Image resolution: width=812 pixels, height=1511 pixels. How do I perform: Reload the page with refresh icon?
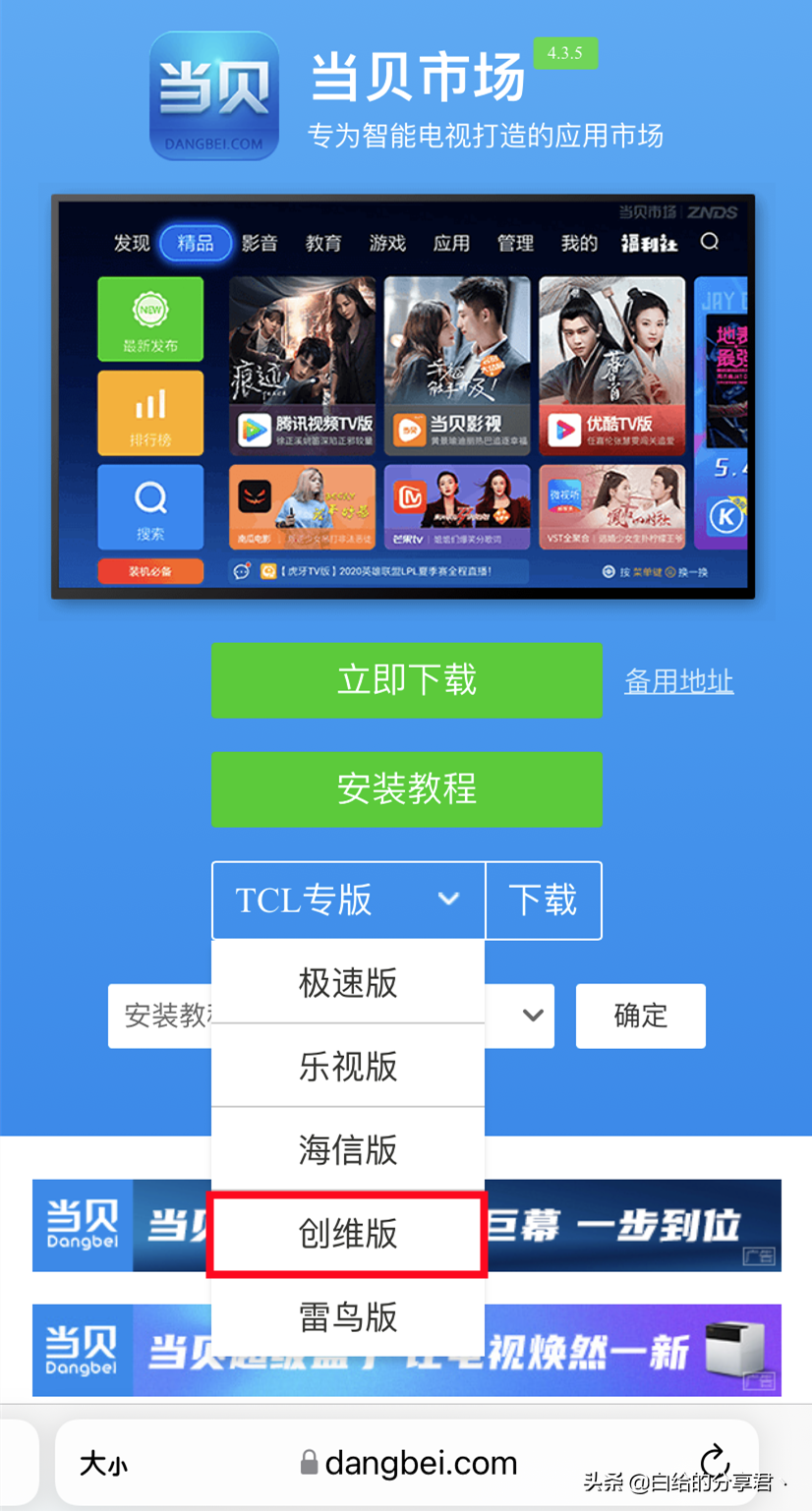coord(715,1462)
